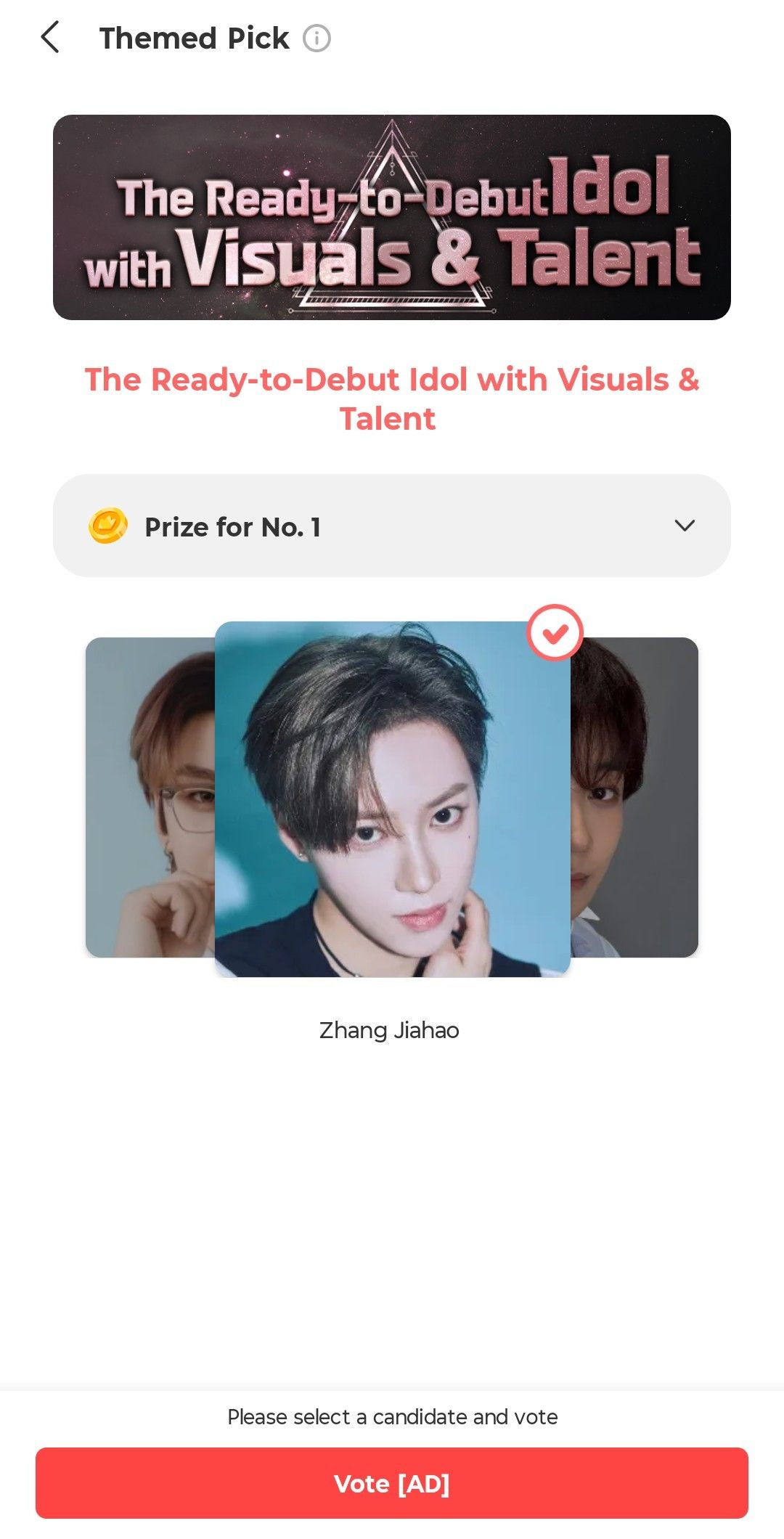Go back from Themed Pick

(49, 38)
